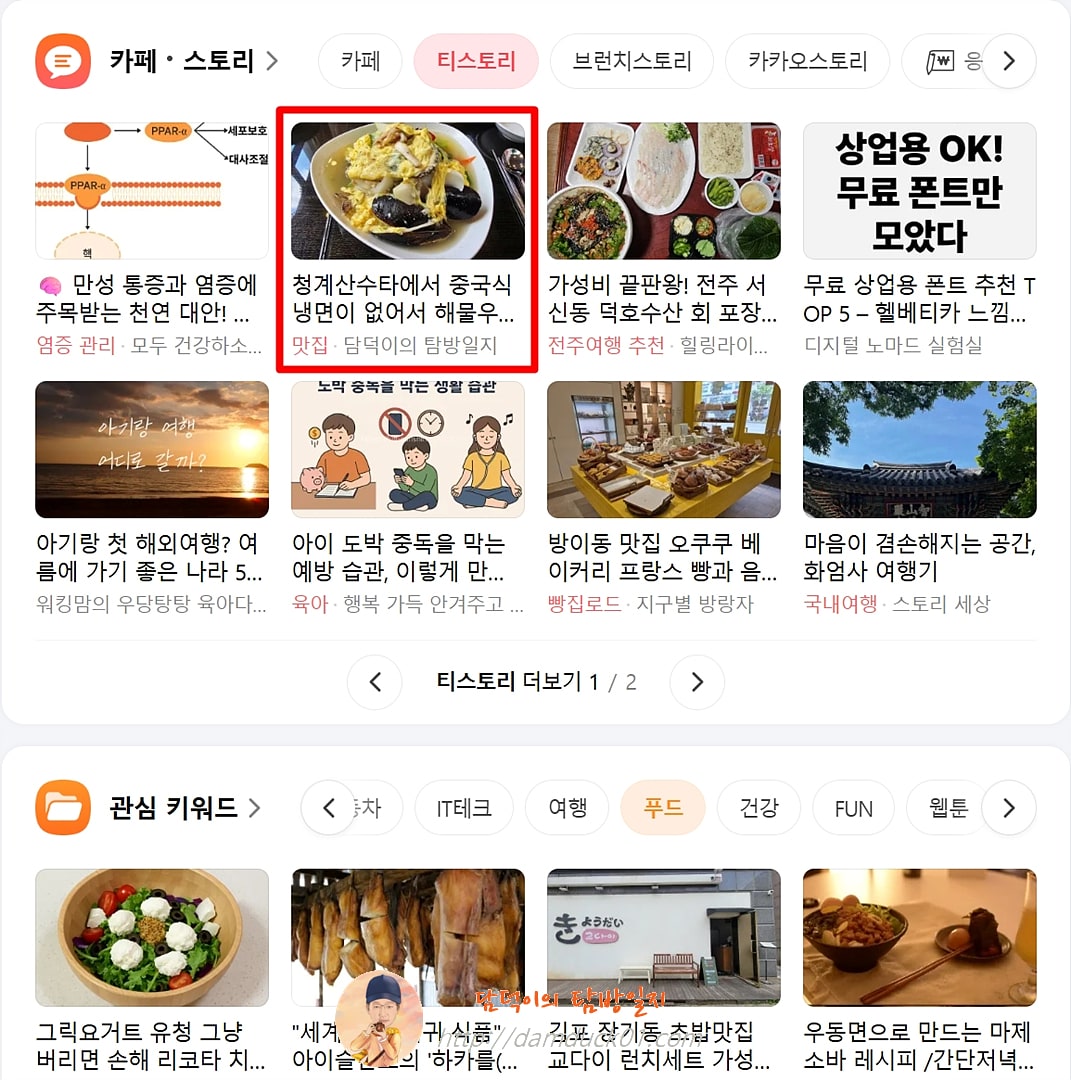Go to page 2 of 티스토리 더보기
The width and height of the screenshot is (1071, 1080).
tap(697, 682)
